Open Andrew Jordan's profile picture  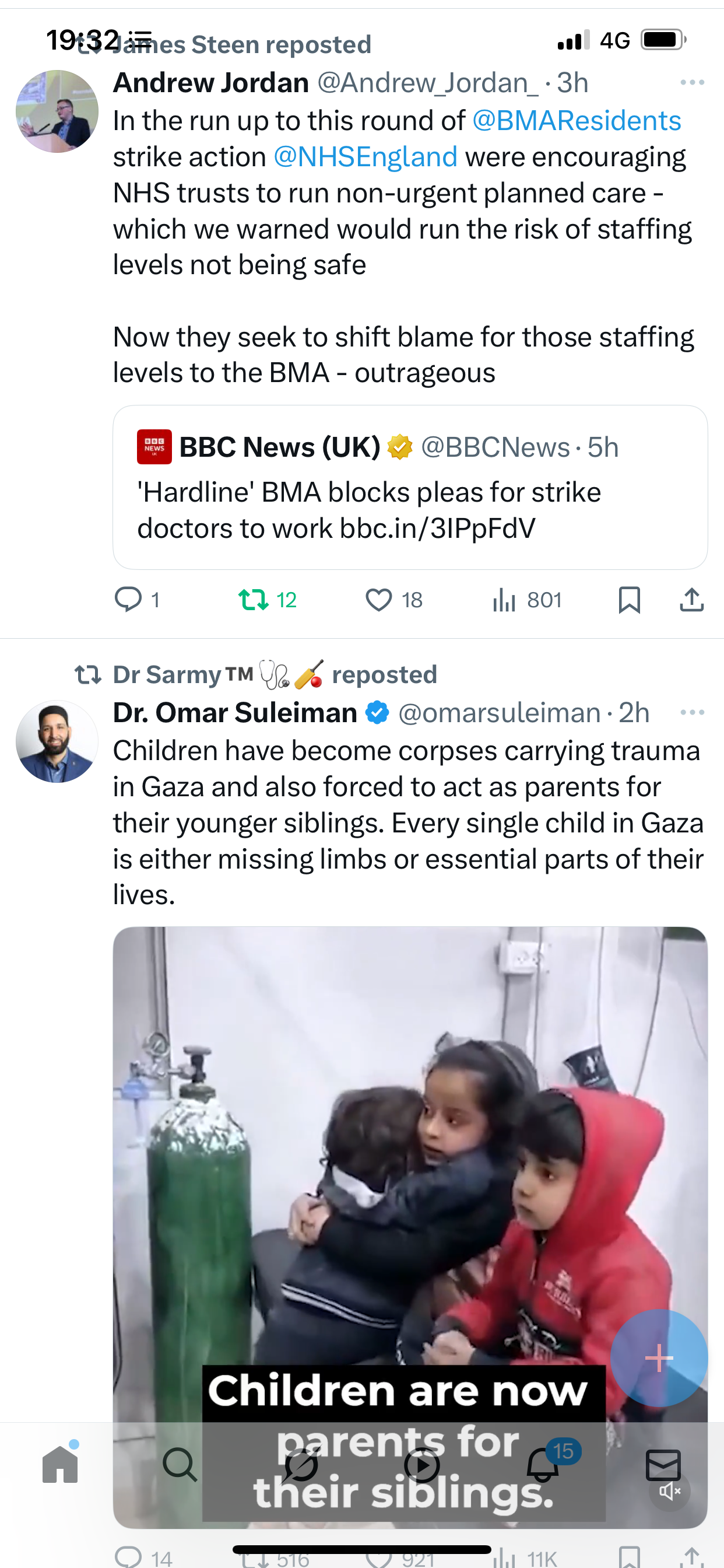[x=57, y=111]
